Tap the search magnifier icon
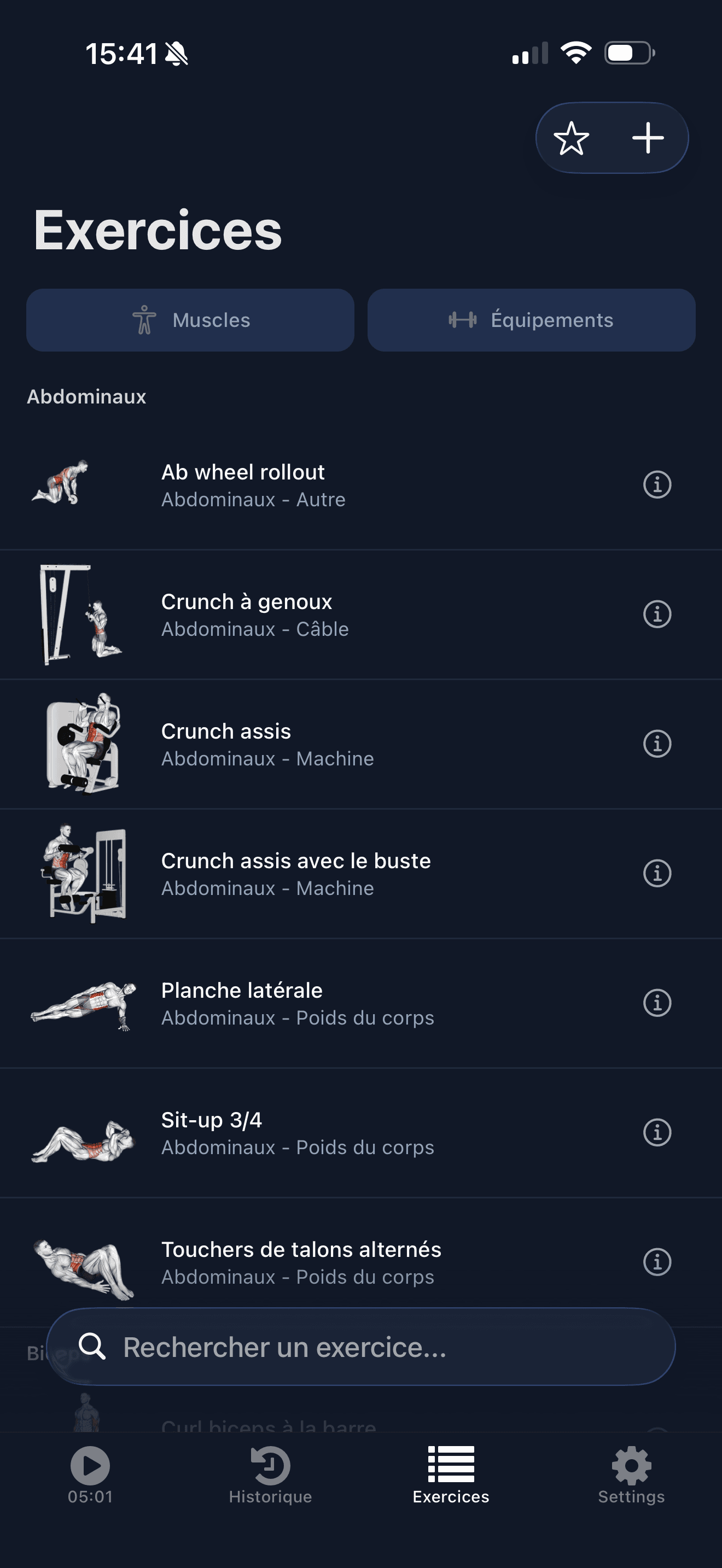722x1568 pixels. point(95,1347)
